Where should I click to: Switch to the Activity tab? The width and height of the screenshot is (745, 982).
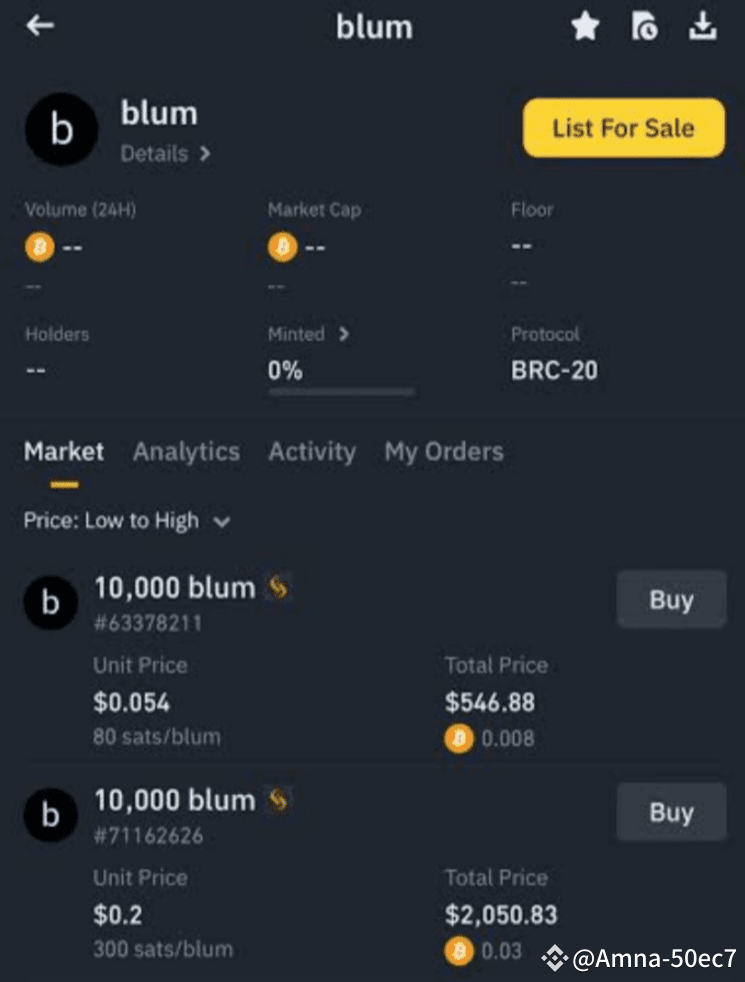click(312, 452)
